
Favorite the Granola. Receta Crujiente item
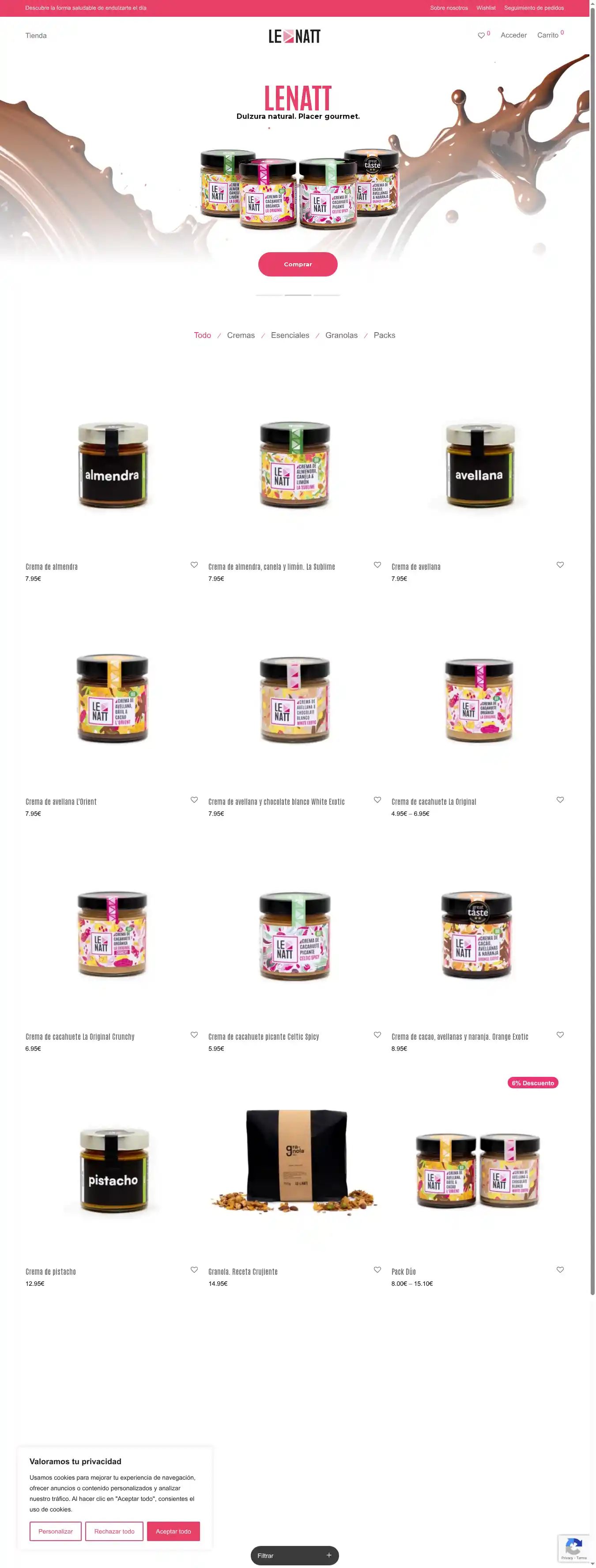coord(377,1270)
